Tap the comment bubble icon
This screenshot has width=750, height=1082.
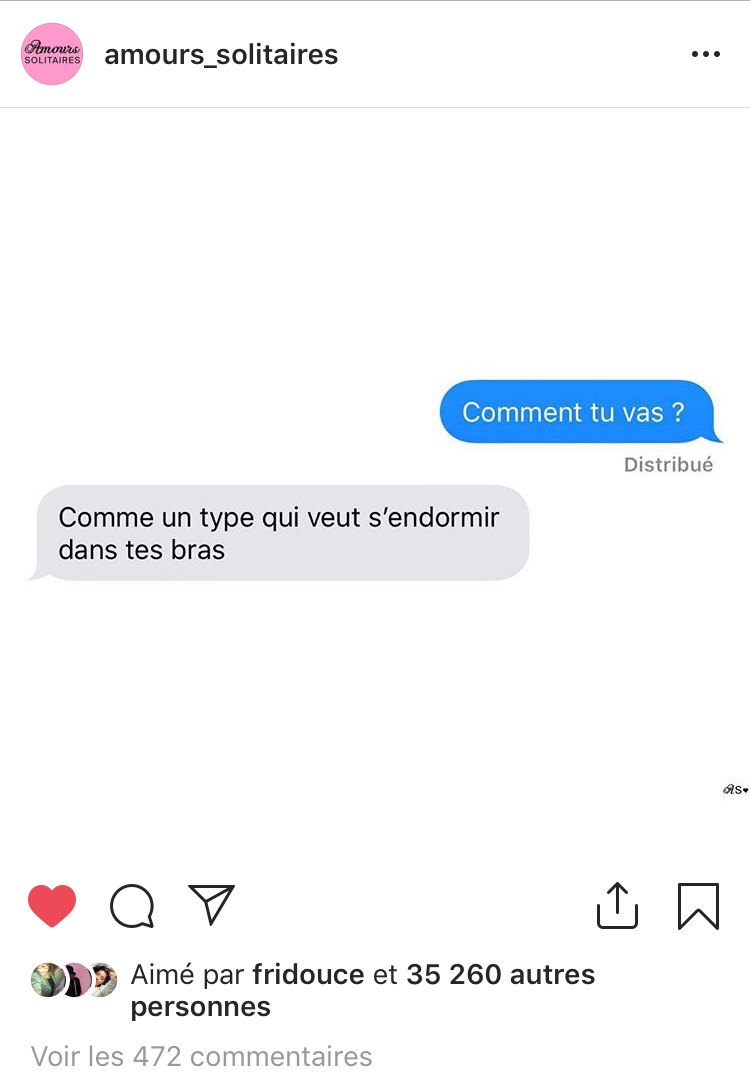tap(132, 906)
